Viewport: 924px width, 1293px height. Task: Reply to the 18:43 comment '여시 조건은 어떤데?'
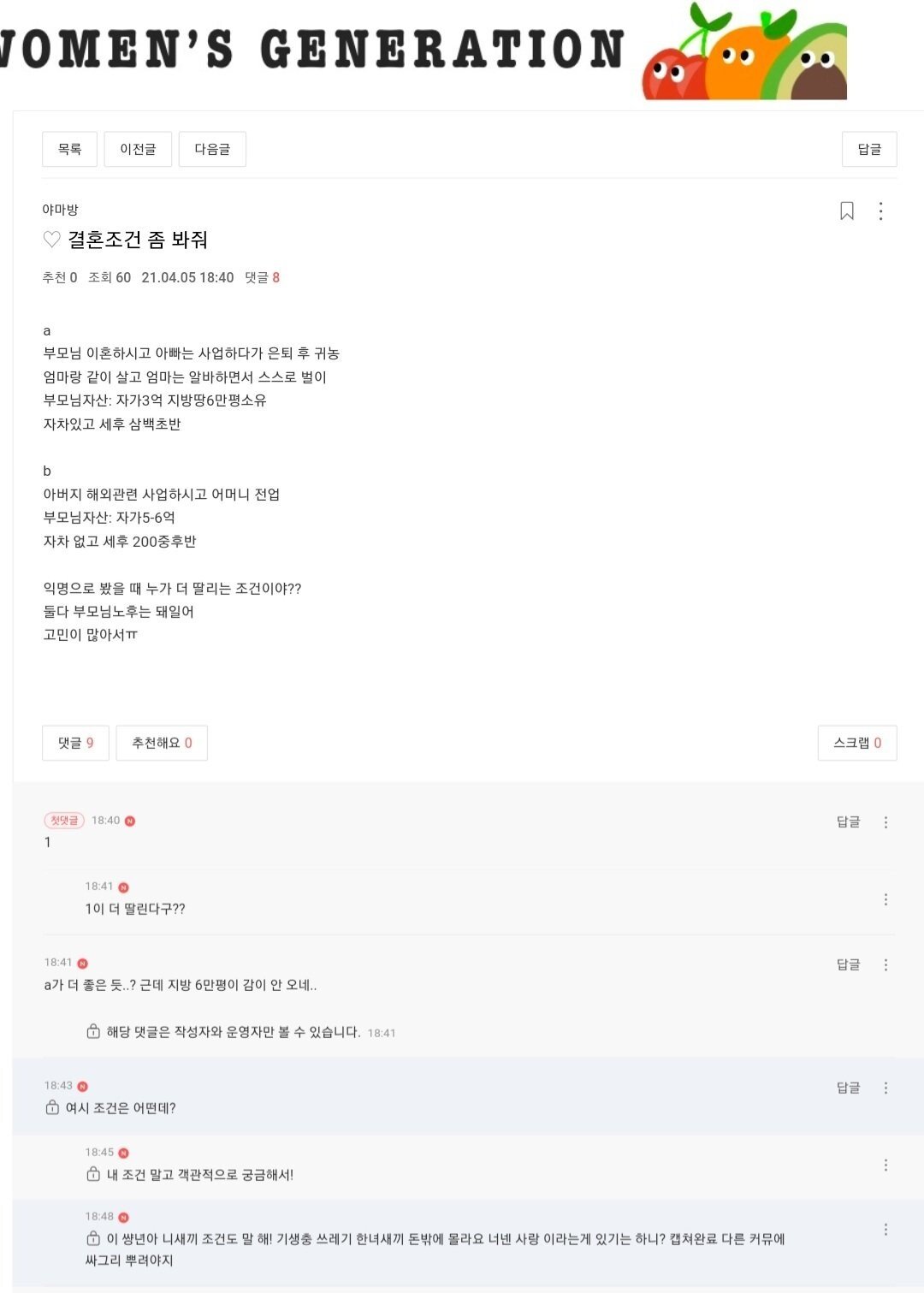848,1088
